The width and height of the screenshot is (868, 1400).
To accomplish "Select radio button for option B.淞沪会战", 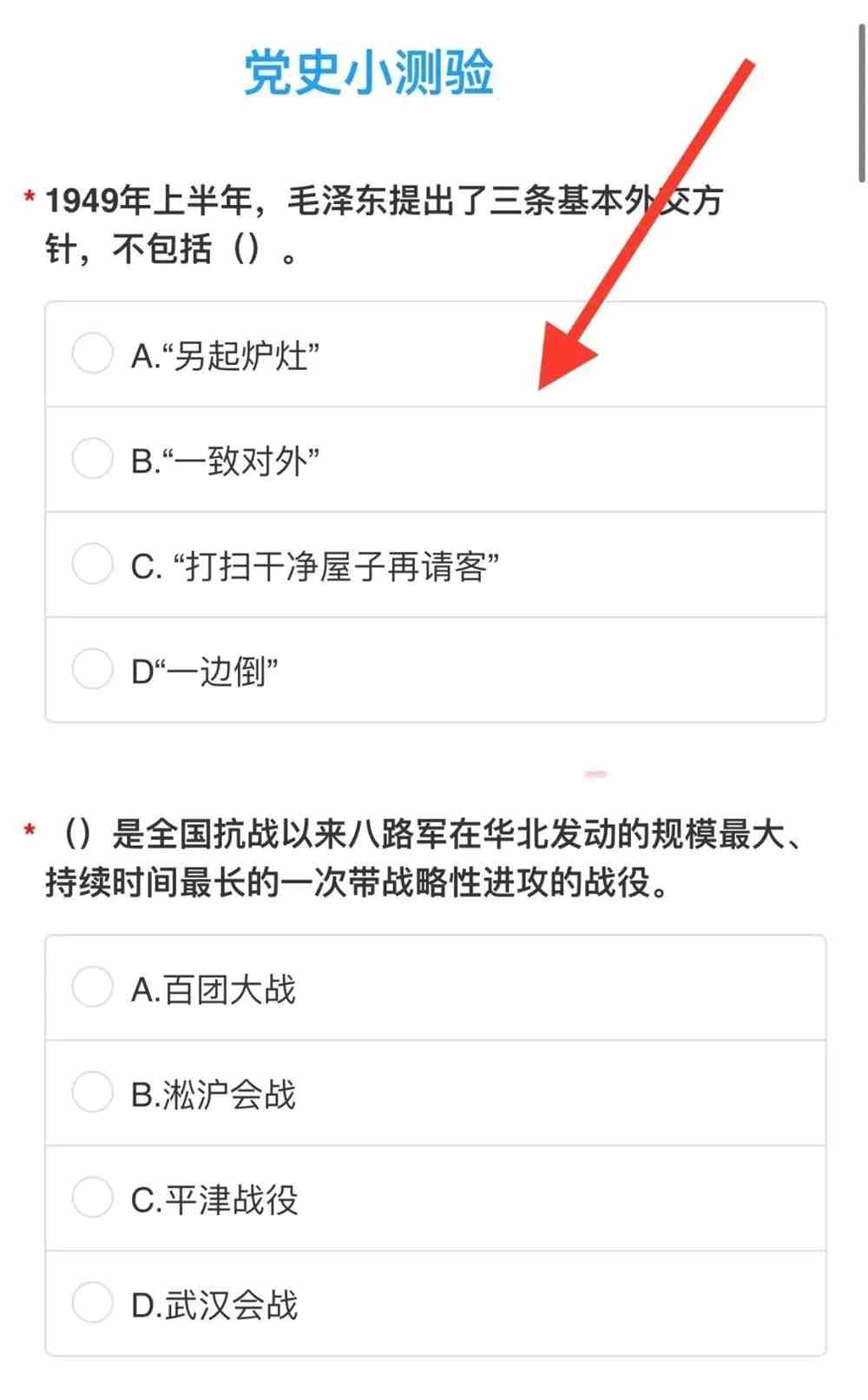I will coord(92,1093).
